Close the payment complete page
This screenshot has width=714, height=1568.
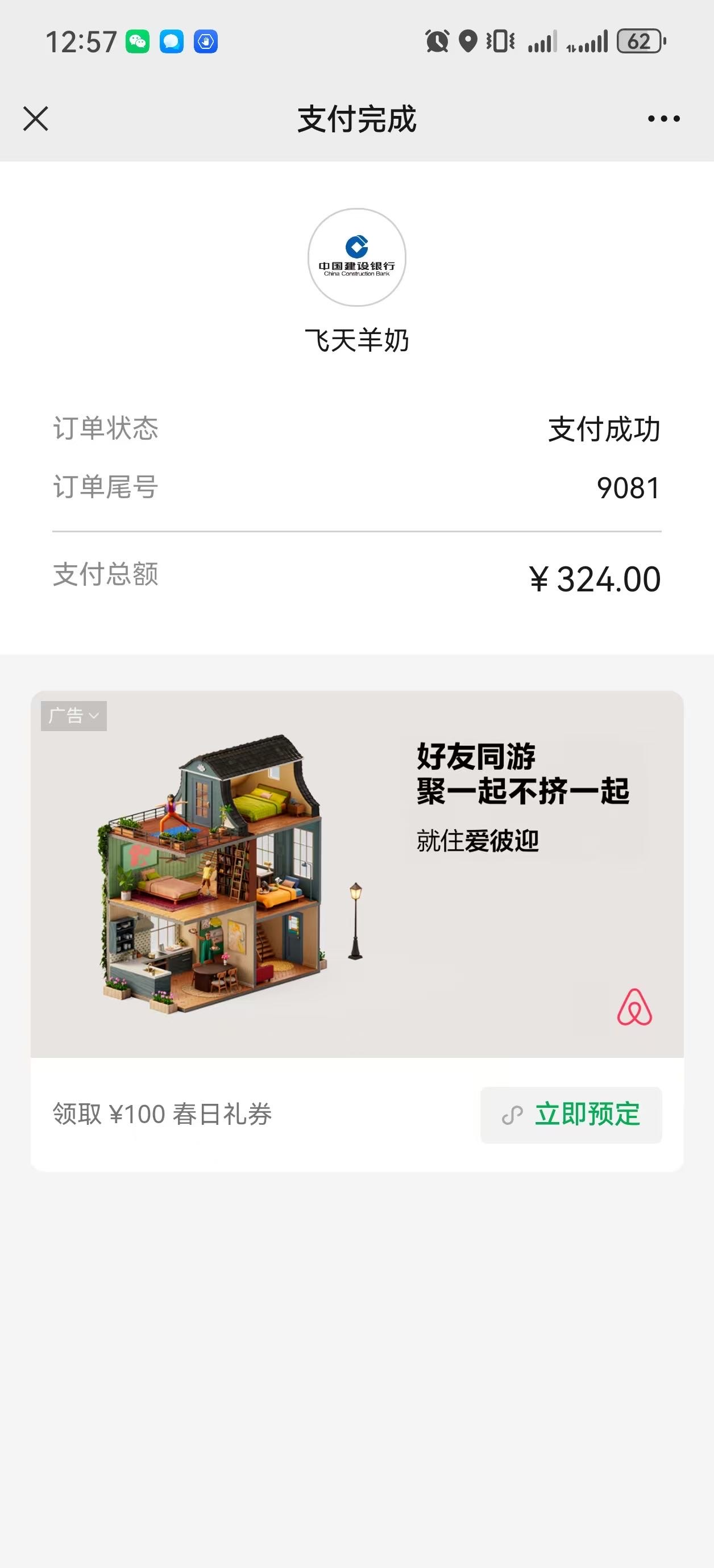click(x=35, y=119)
